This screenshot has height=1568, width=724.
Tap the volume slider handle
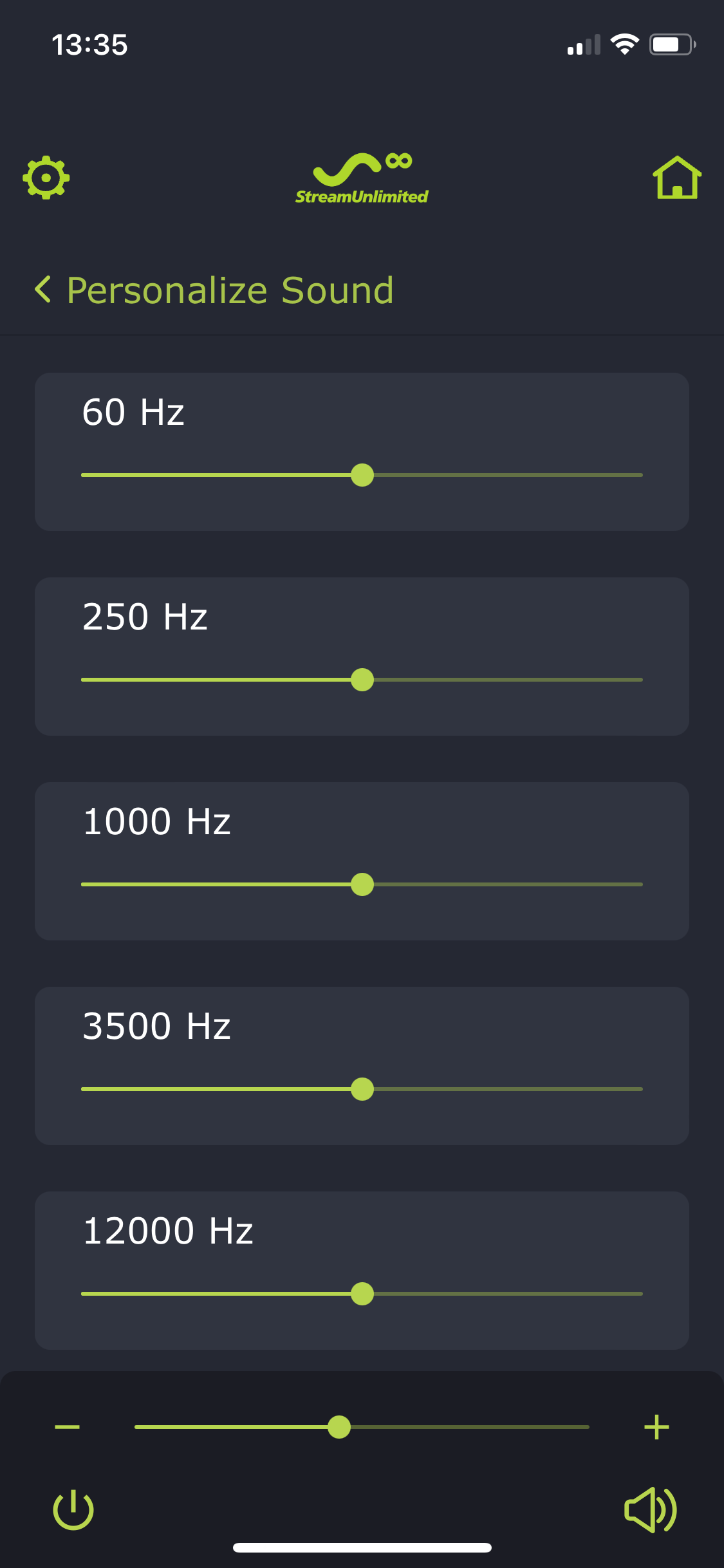point(339,1427)
